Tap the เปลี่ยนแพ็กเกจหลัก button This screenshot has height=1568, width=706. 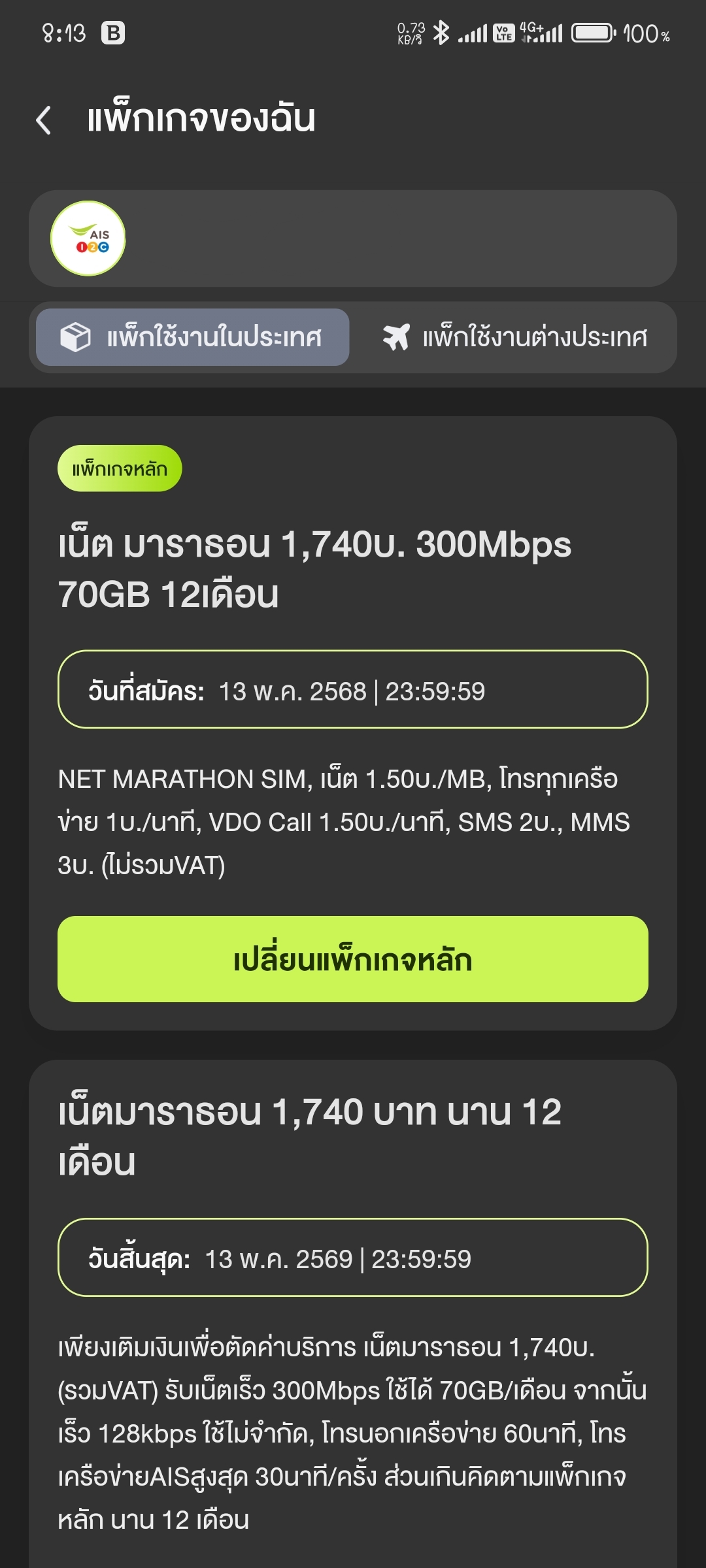(353, 959)
